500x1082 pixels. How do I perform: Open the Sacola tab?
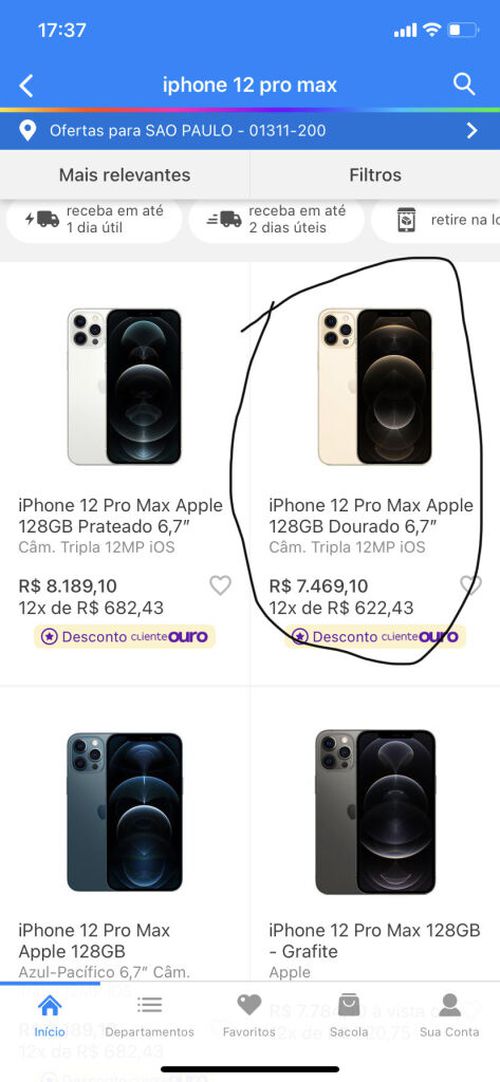point(349,1016)
